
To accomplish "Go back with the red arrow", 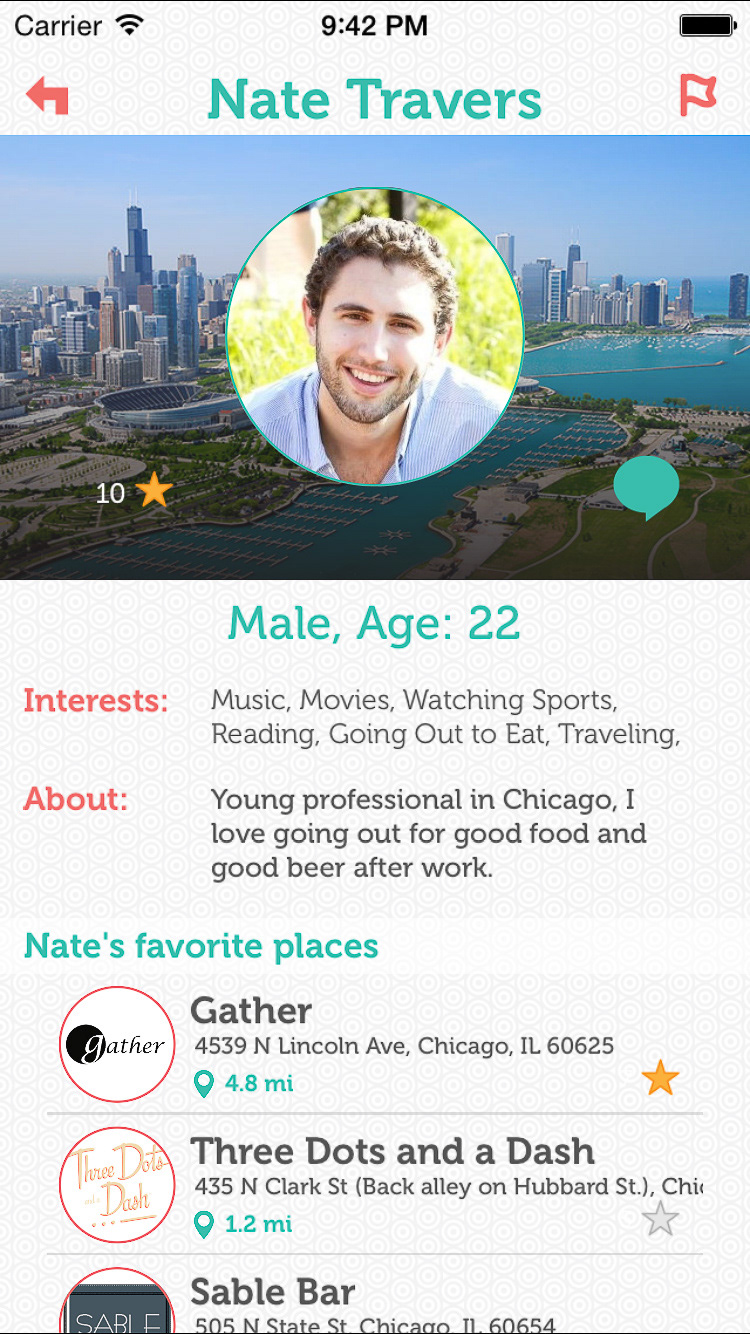I will [47, 97].
